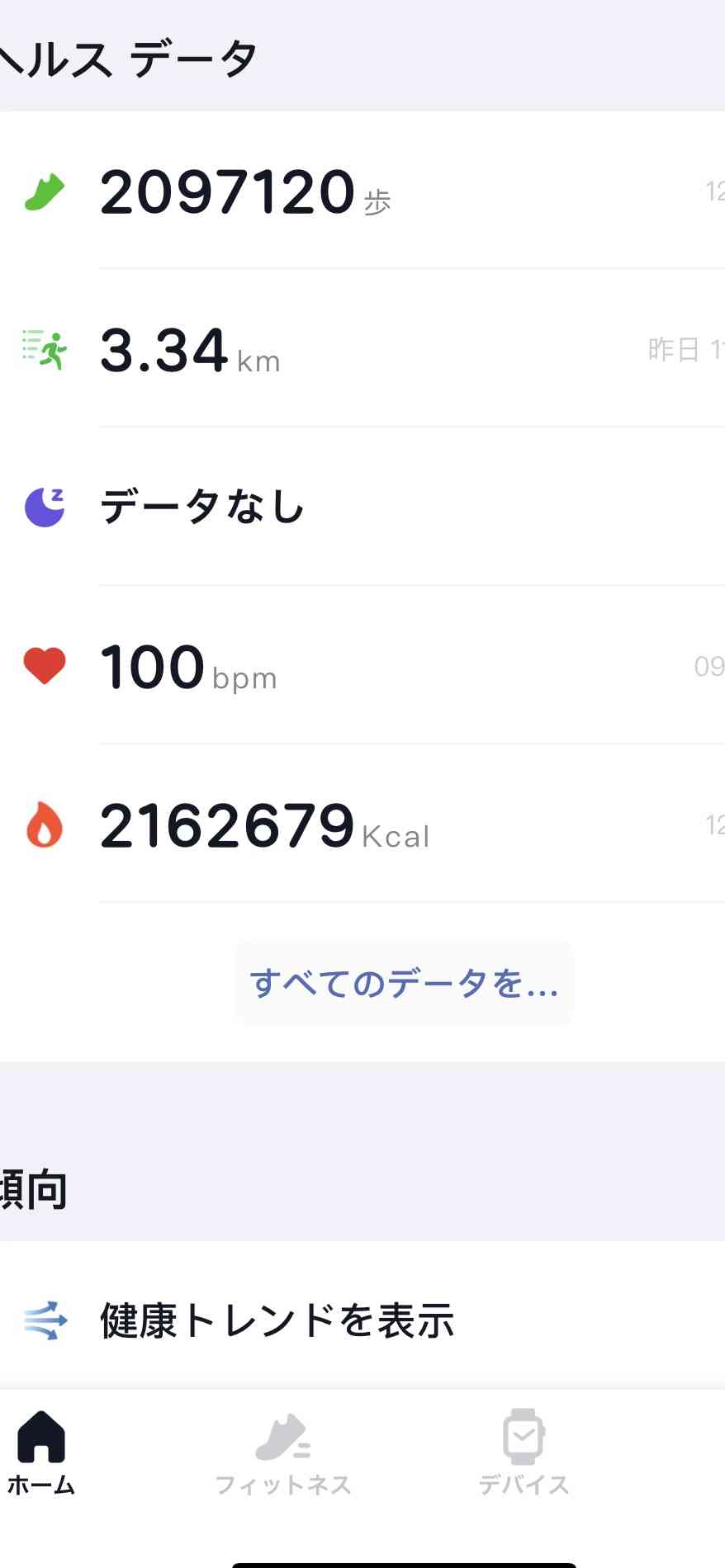Open 健康トレンドを表示
725x1568 pixels.
click(x=363, y=1320)
